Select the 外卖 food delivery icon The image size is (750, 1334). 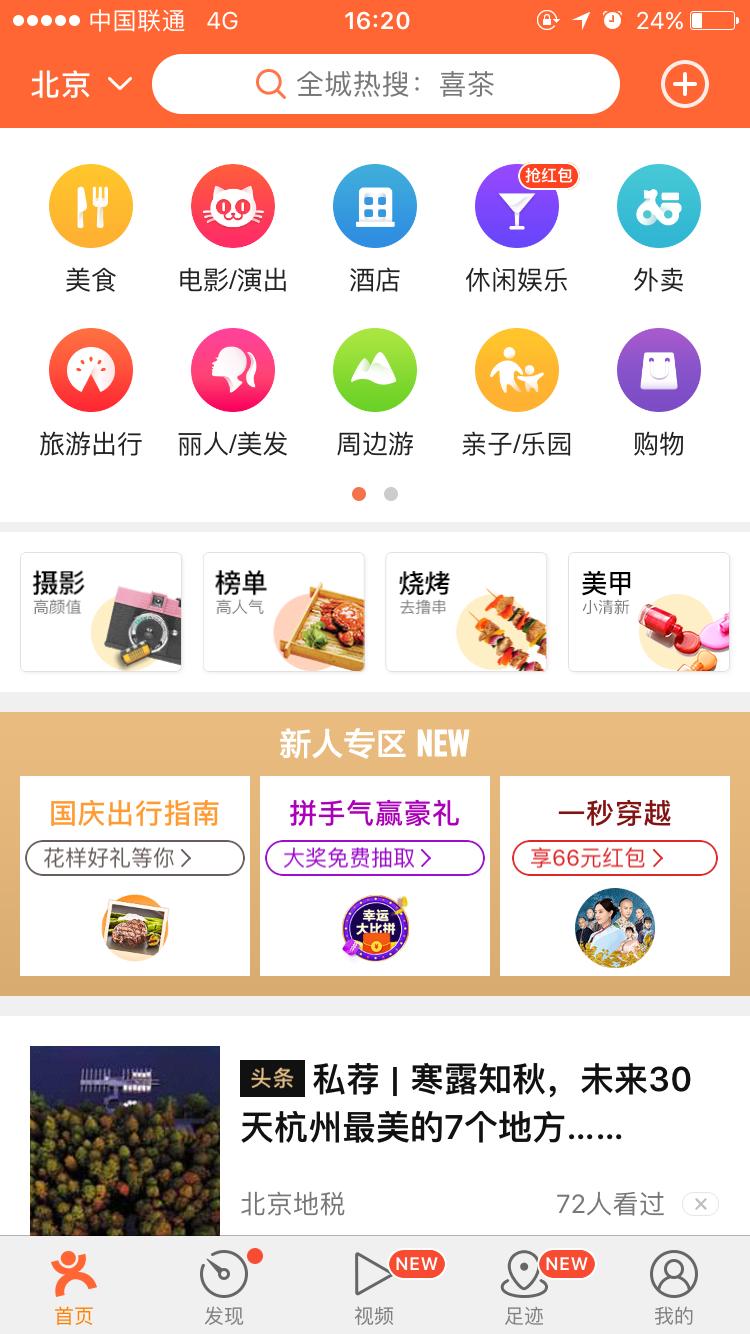click(659, 206)
